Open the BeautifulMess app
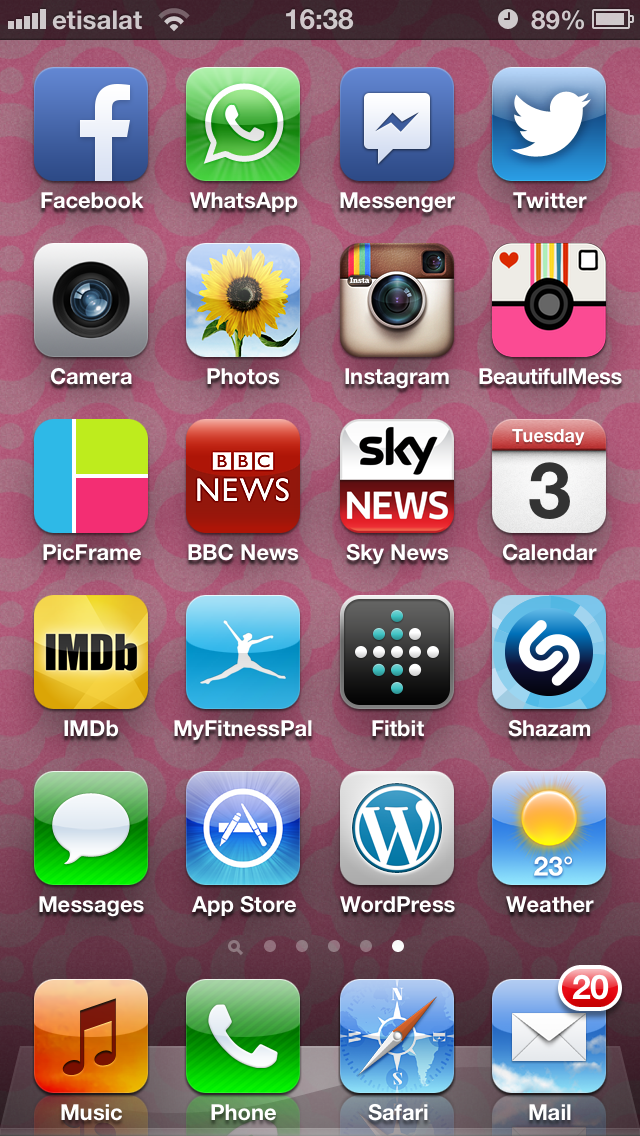The height and width of the screenshot is (1136, 640). [x=549, y=301]
